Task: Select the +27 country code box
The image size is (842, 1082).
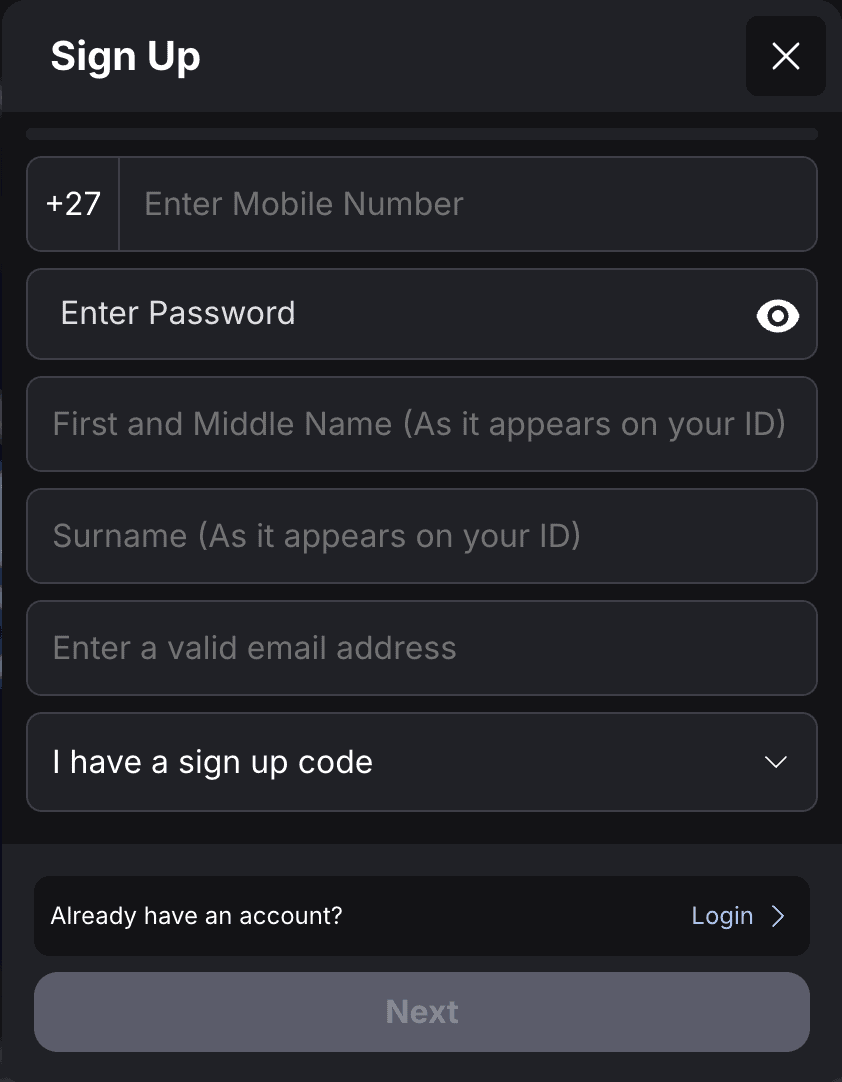Action: coord(72,204)
